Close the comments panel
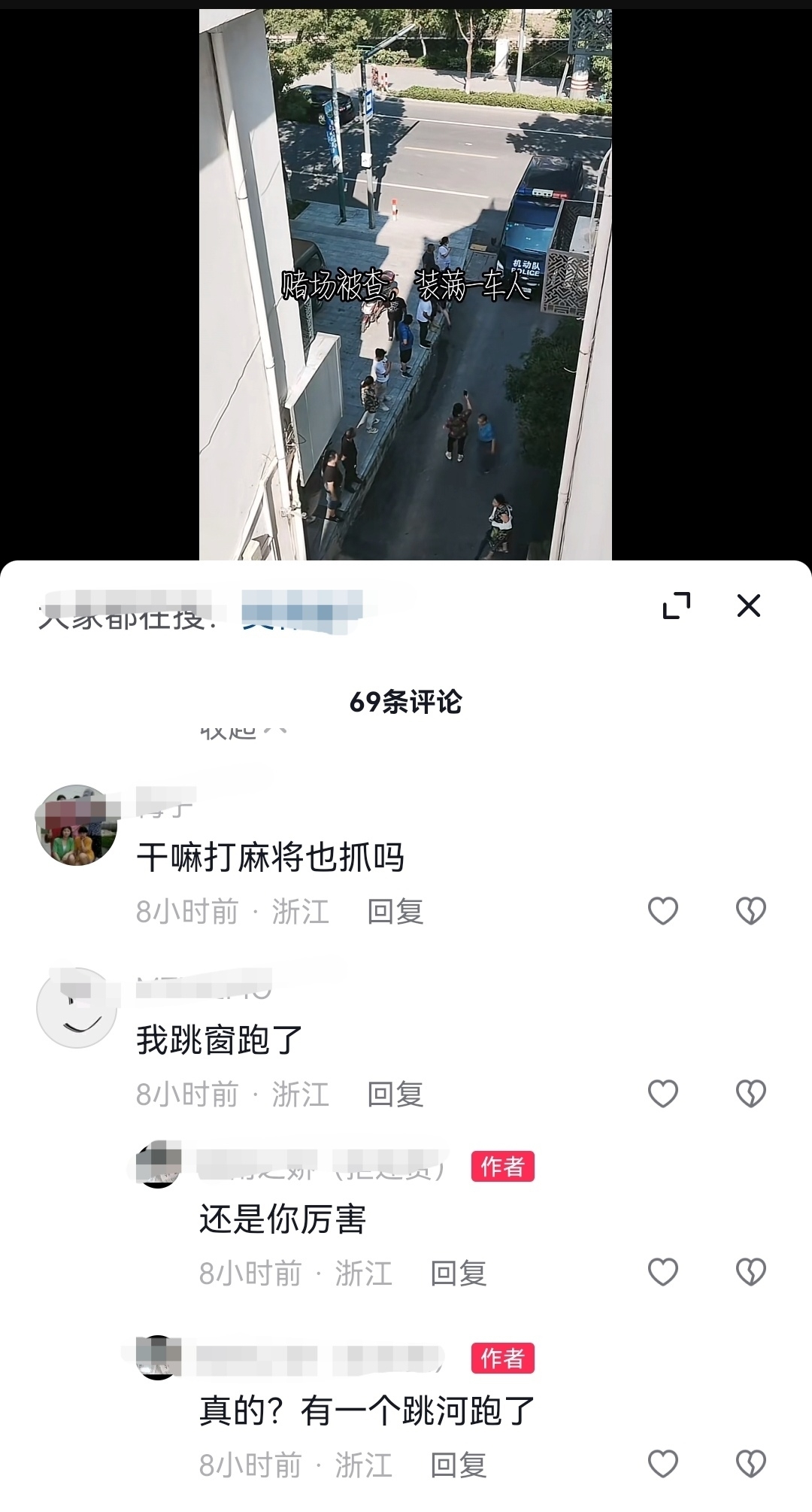Image resolution: width=812 pixels, height=1512 pixels. pos(748,606)
